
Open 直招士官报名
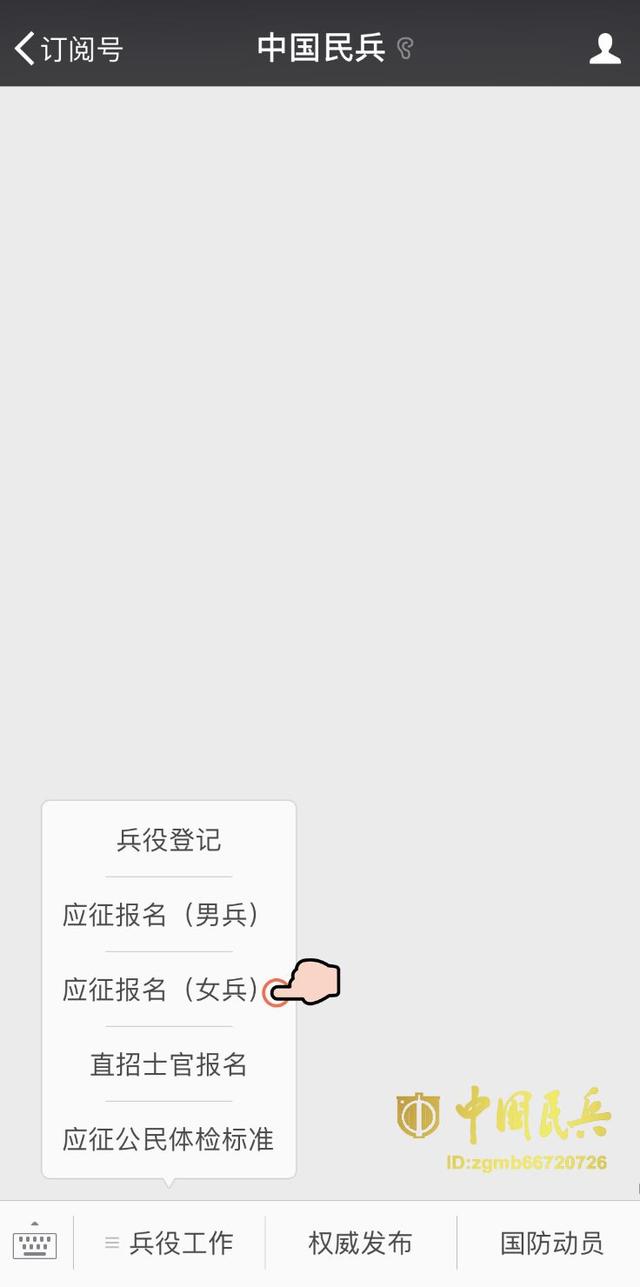point(169,1064)
